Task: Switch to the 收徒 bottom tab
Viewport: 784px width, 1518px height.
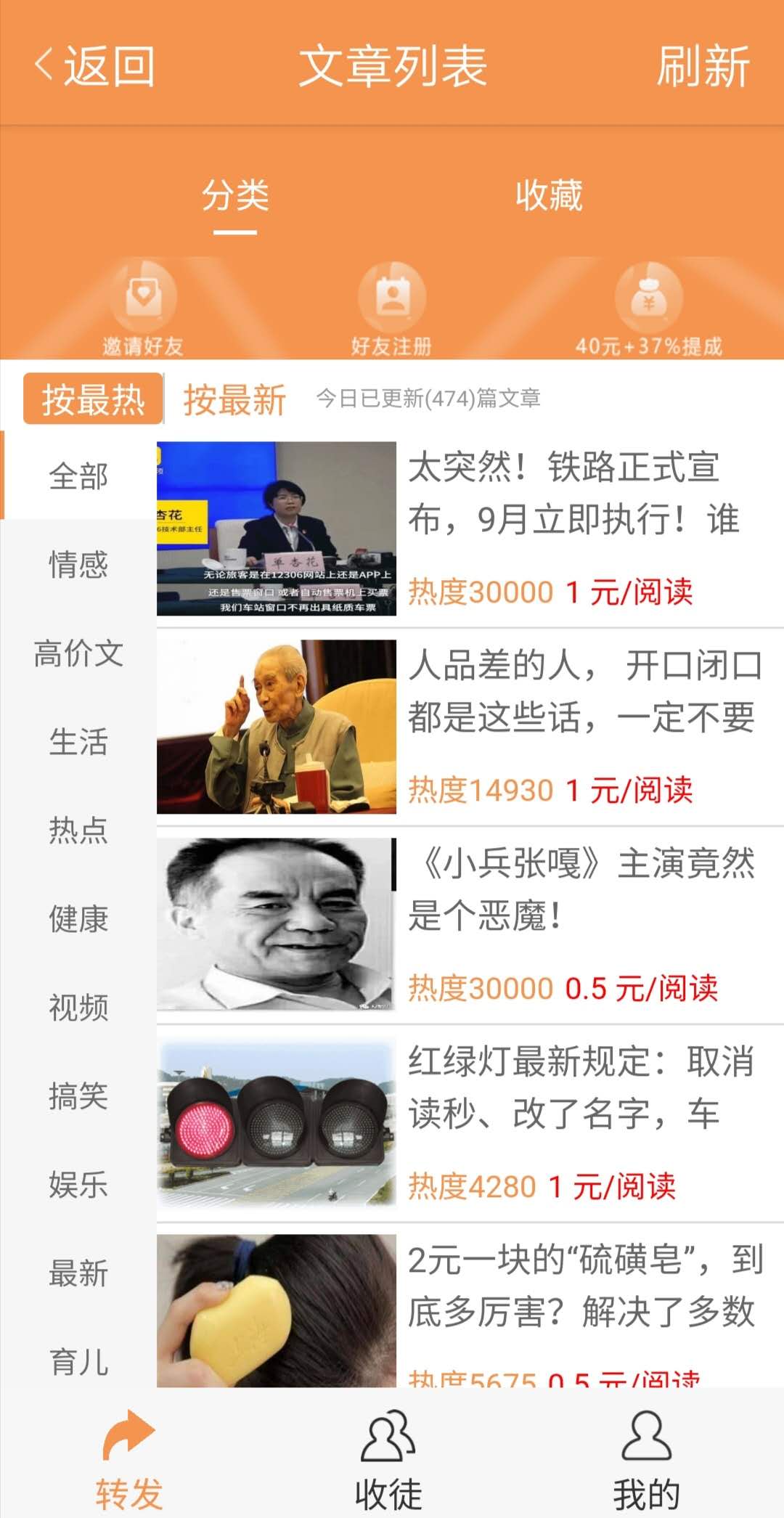Action: point(388,1459)
